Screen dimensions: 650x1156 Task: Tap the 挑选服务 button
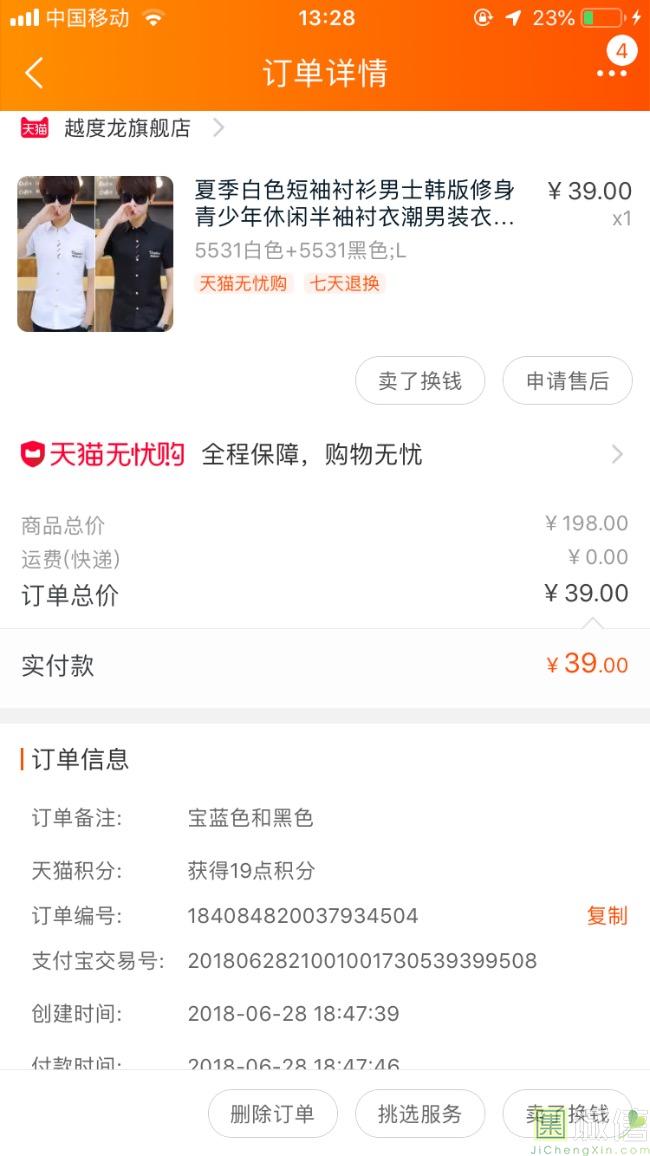click(x=420, y=1113)
